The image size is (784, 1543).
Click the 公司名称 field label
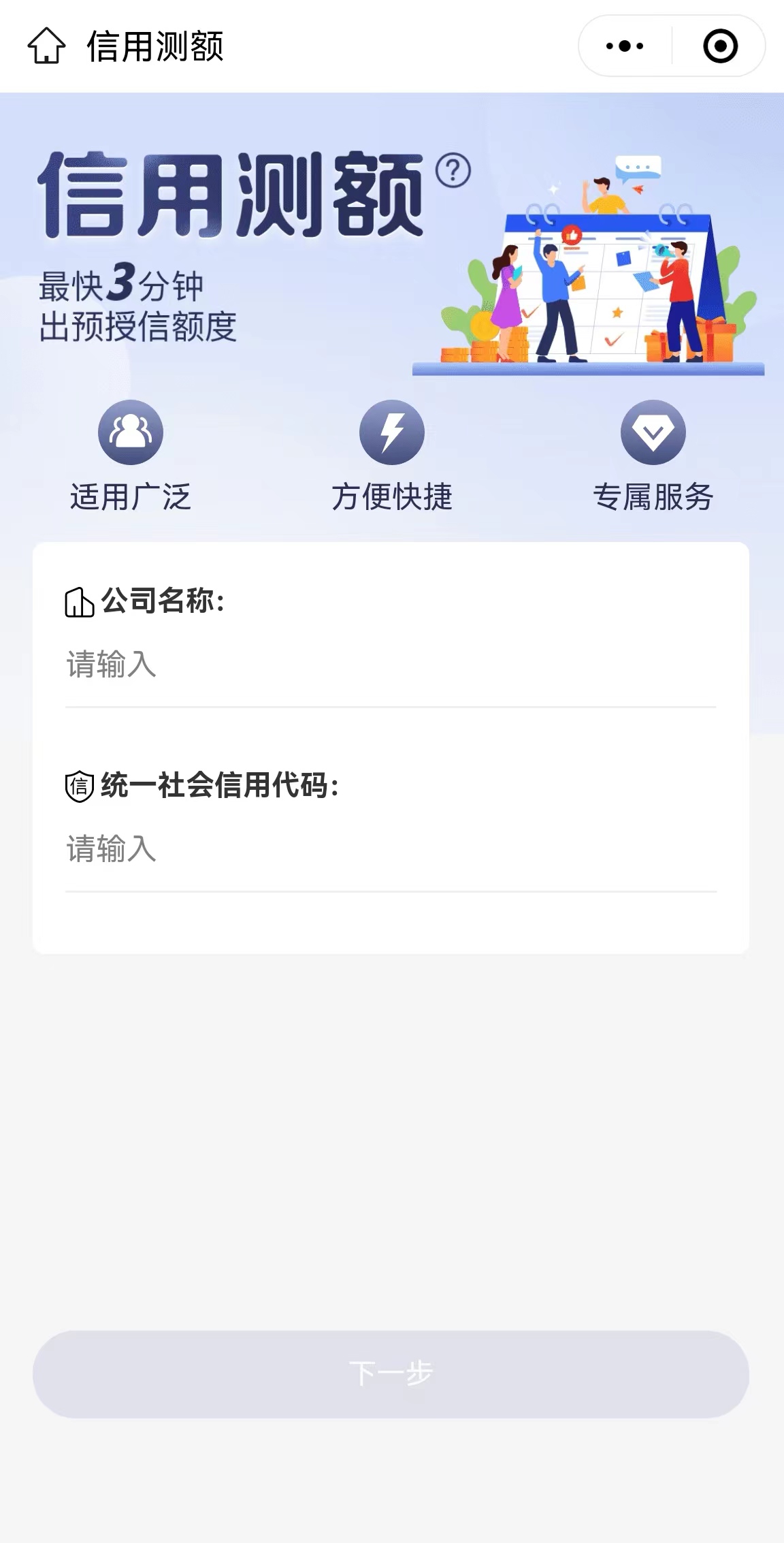(x=163, y=602)
